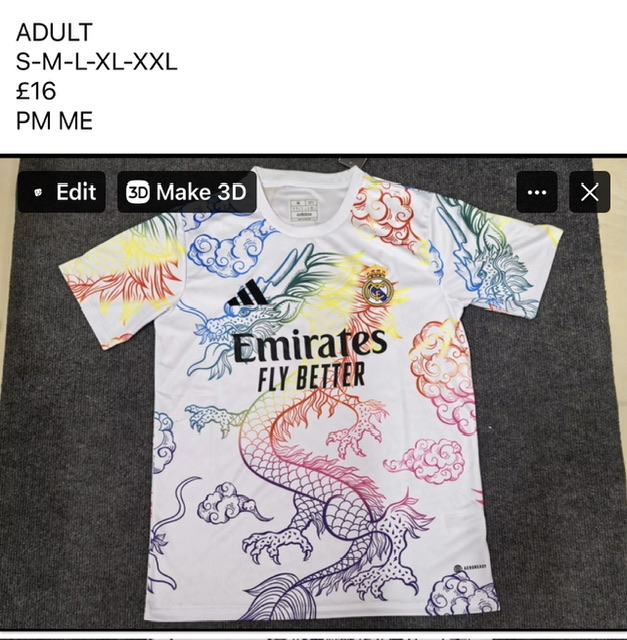This screenshot has height=640, width=627.
Task: Remove the photo with the X button
Action: [x=589, y=192]
